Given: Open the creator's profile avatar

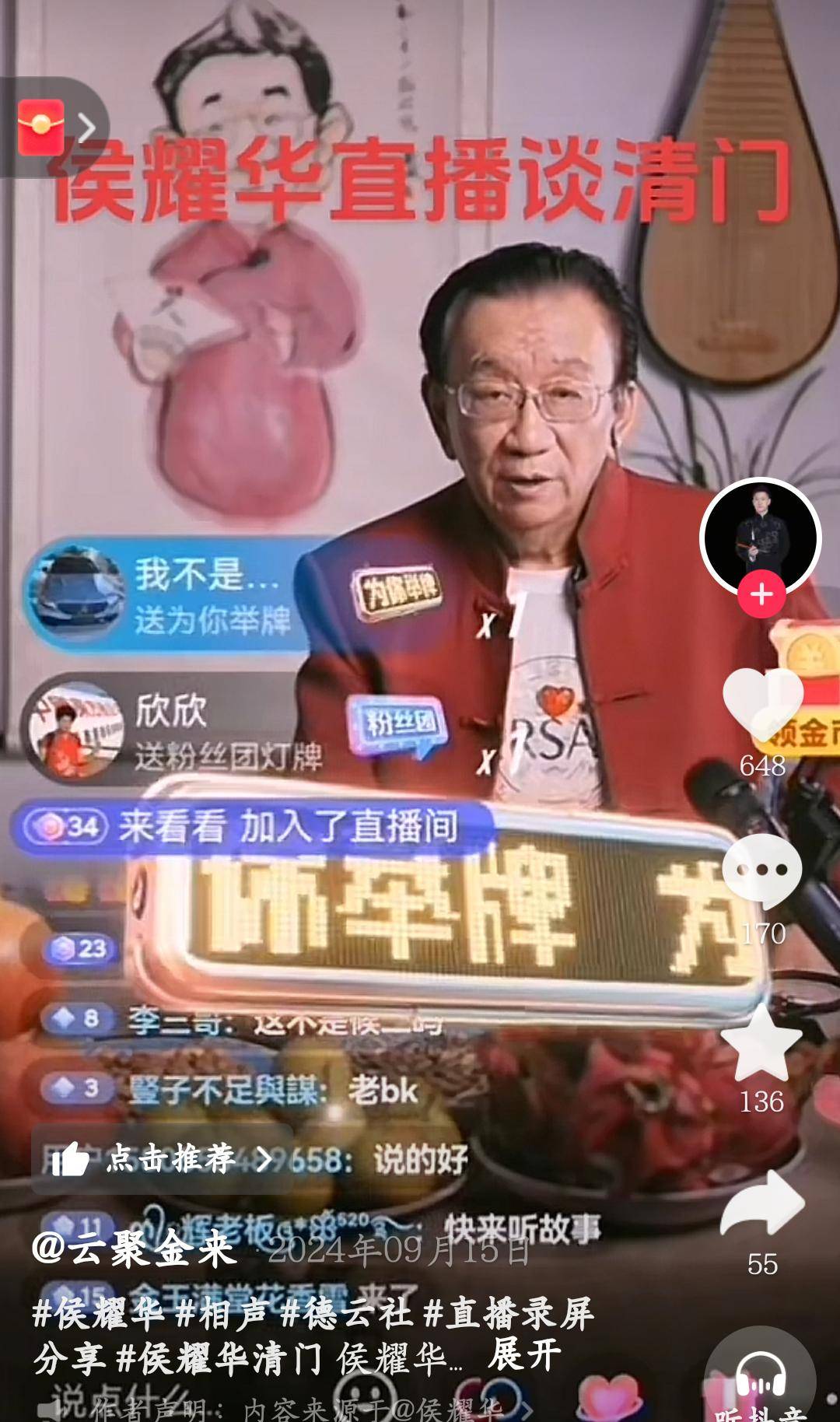Looking at the screenshot, I should click(760, 538).
